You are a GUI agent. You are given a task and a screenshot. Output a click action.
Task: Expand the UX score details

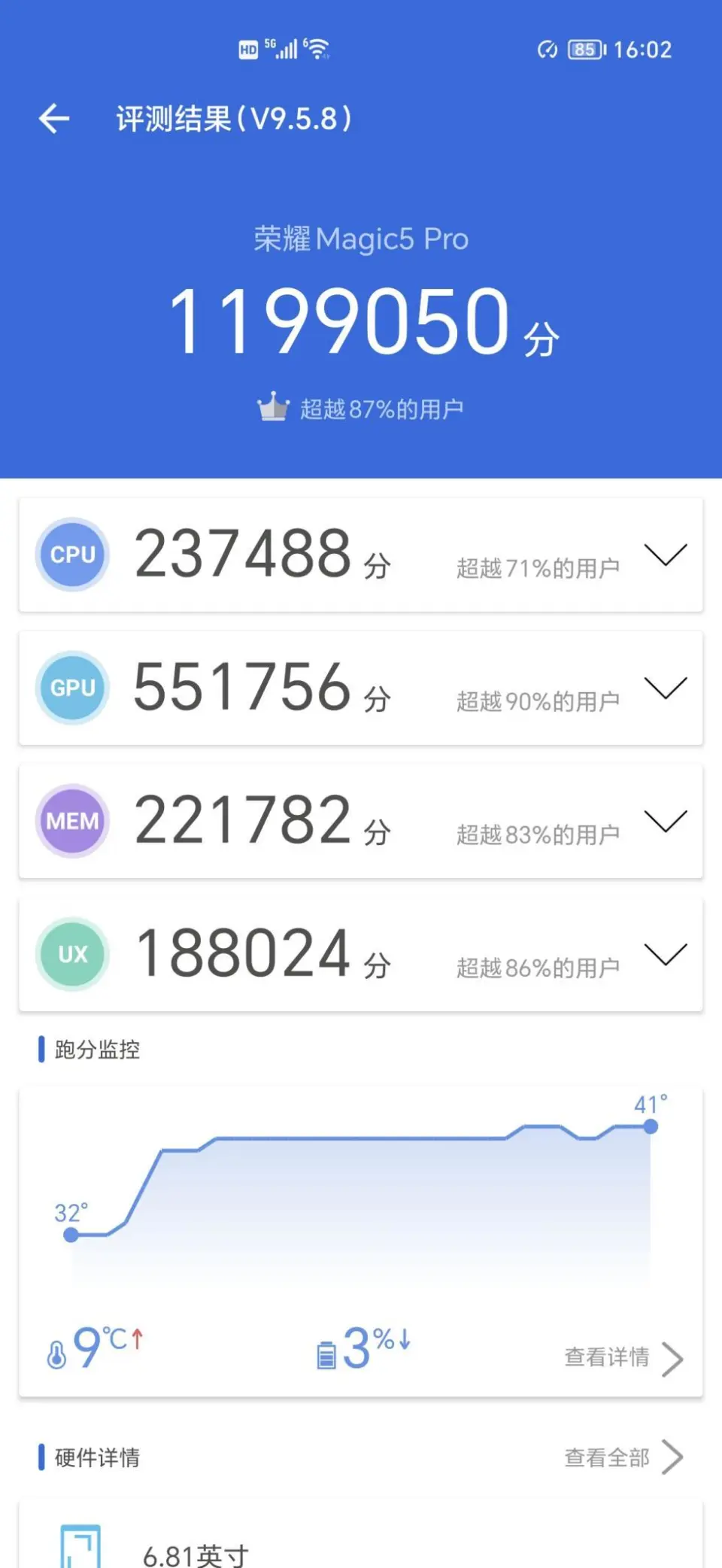point(666,954)
